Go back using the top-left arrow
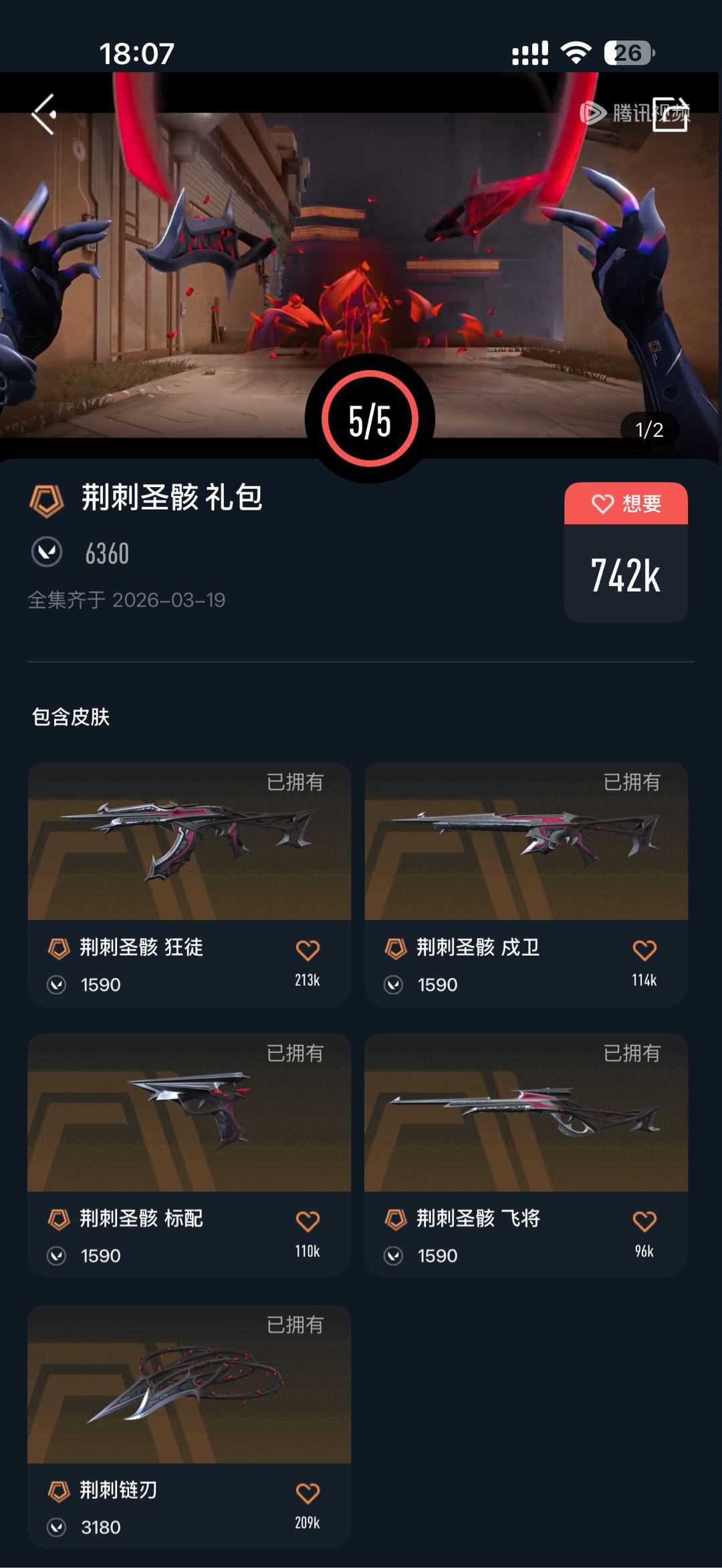The height and width of the screenshot is (1568, 722). coord(43,114)
